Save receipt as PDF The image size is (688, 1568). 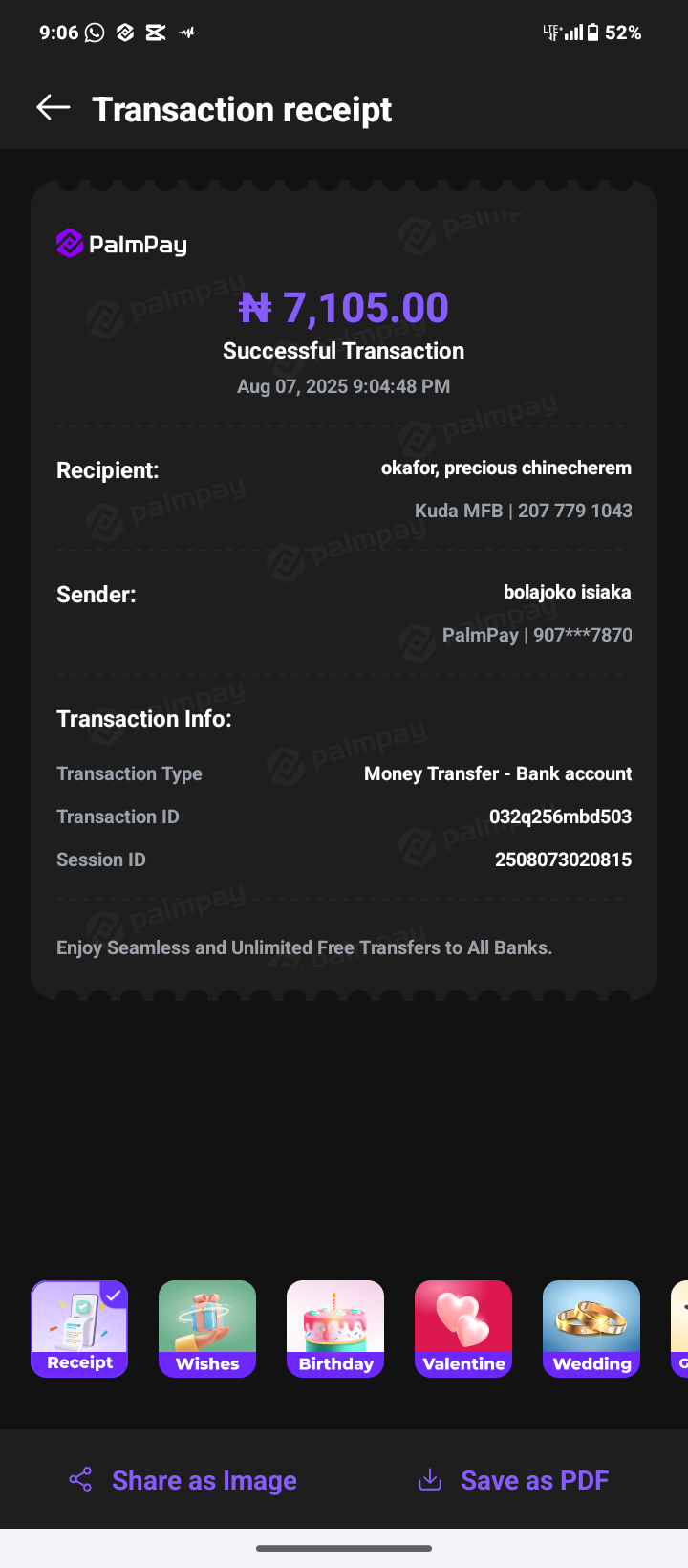click(x=514, y=1480)
